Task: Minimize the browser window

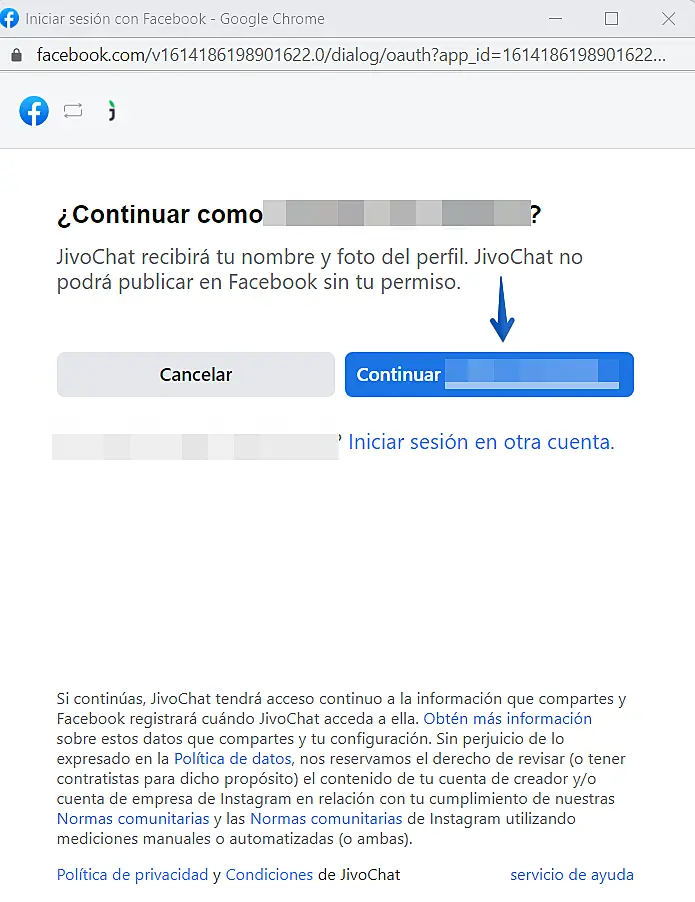Action: point(554,19)
